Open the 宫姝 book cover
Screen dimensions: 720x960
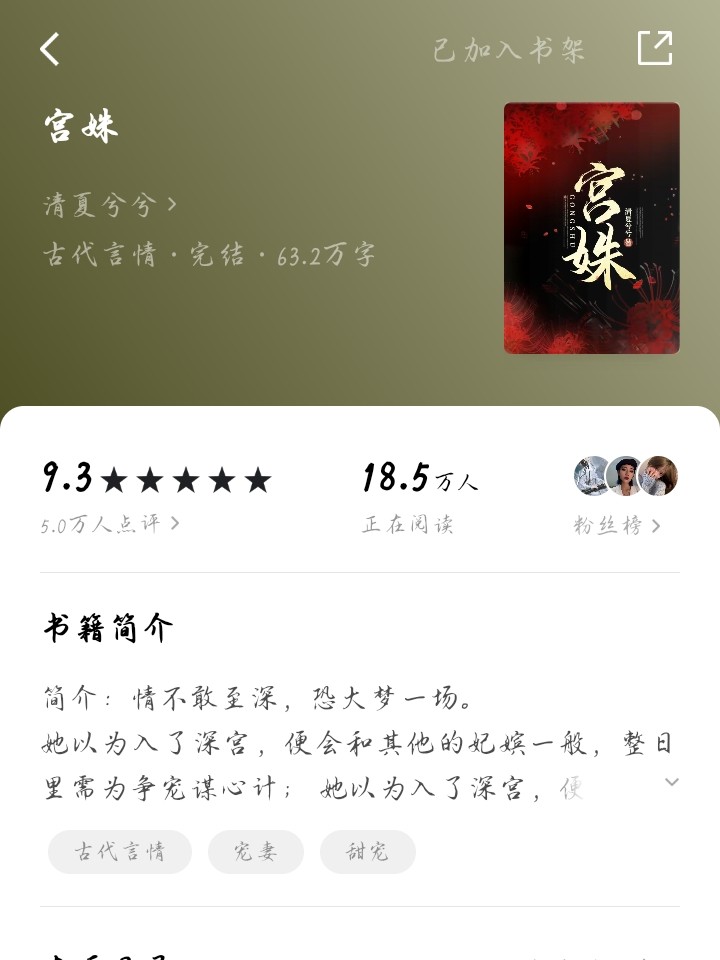[591, 228]
